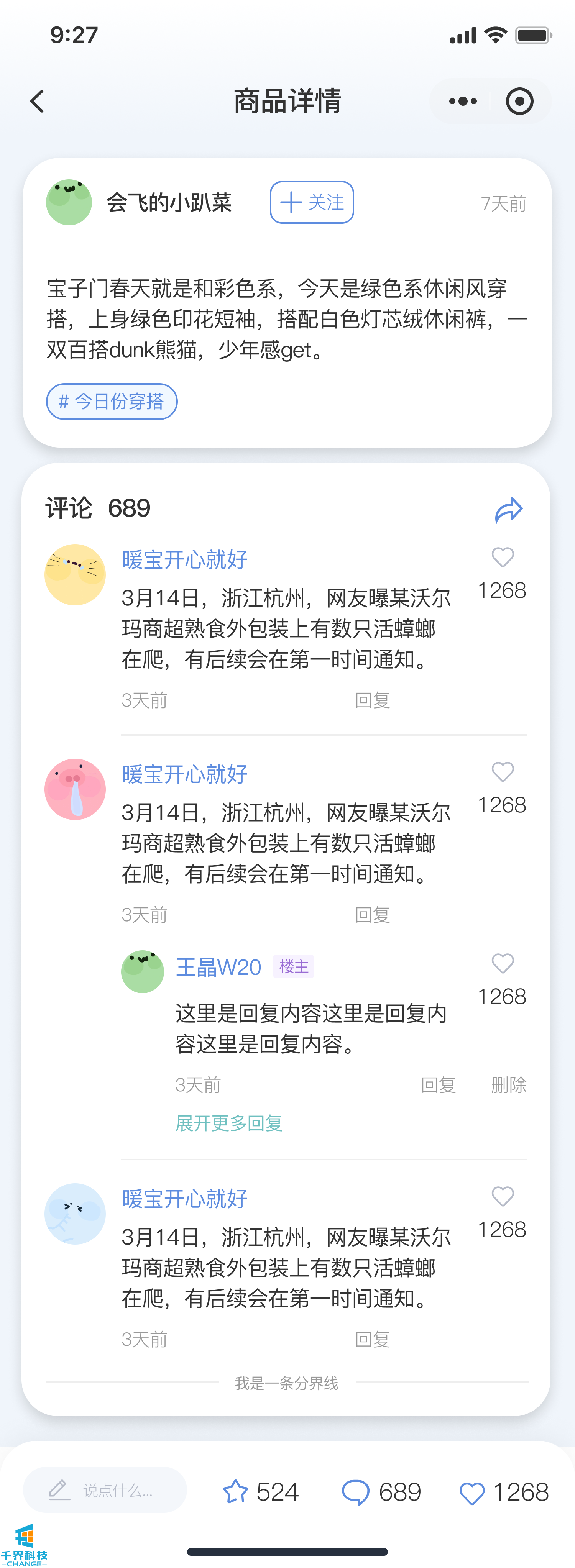Image resolution: width=575 pixels, height=1568 pixels.
Task: Reply to 王晶W20's comment
Action: pos(439,1085)
